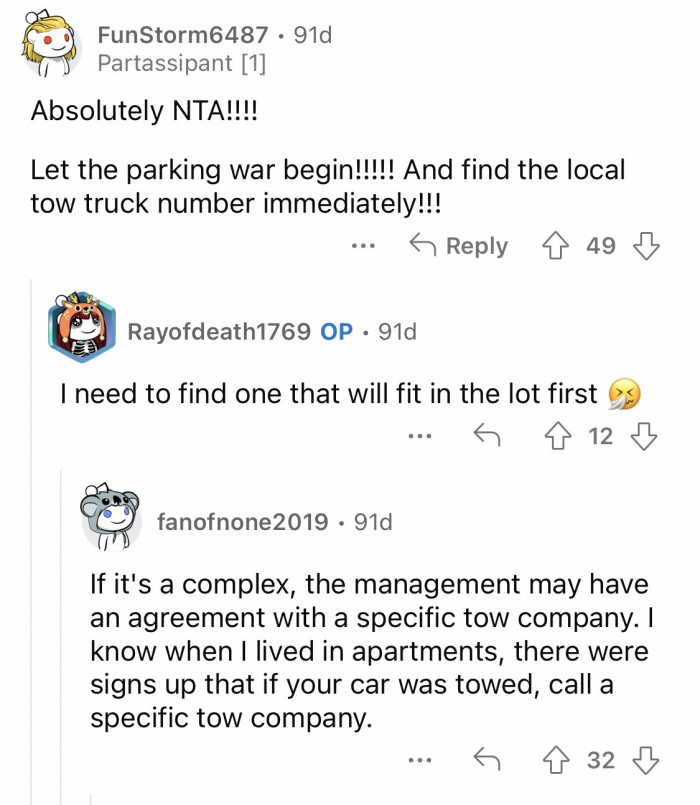Upvote Rayofdeath1769's comment
Screen dimensions: 700x805
(555, 435)
